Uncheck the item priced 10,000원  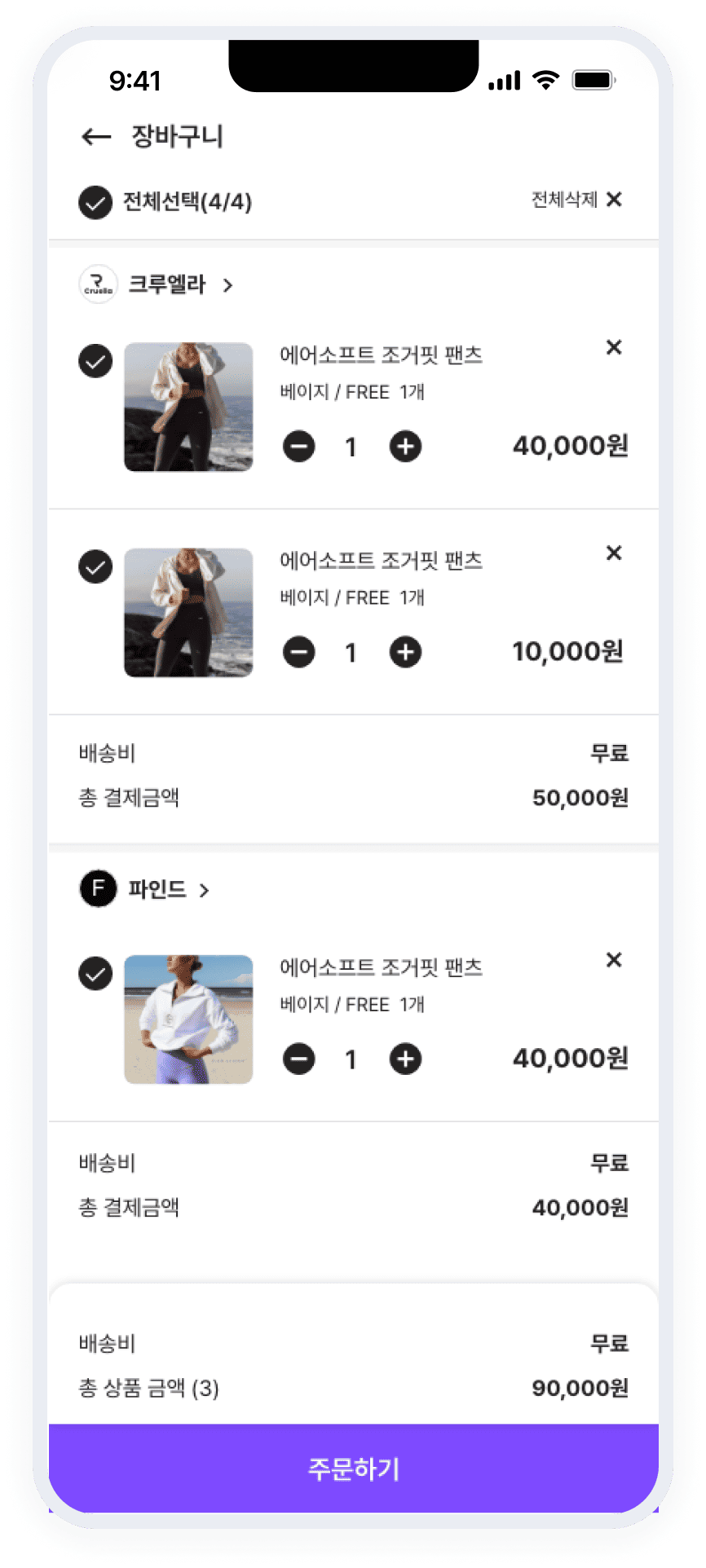point(95,566)
